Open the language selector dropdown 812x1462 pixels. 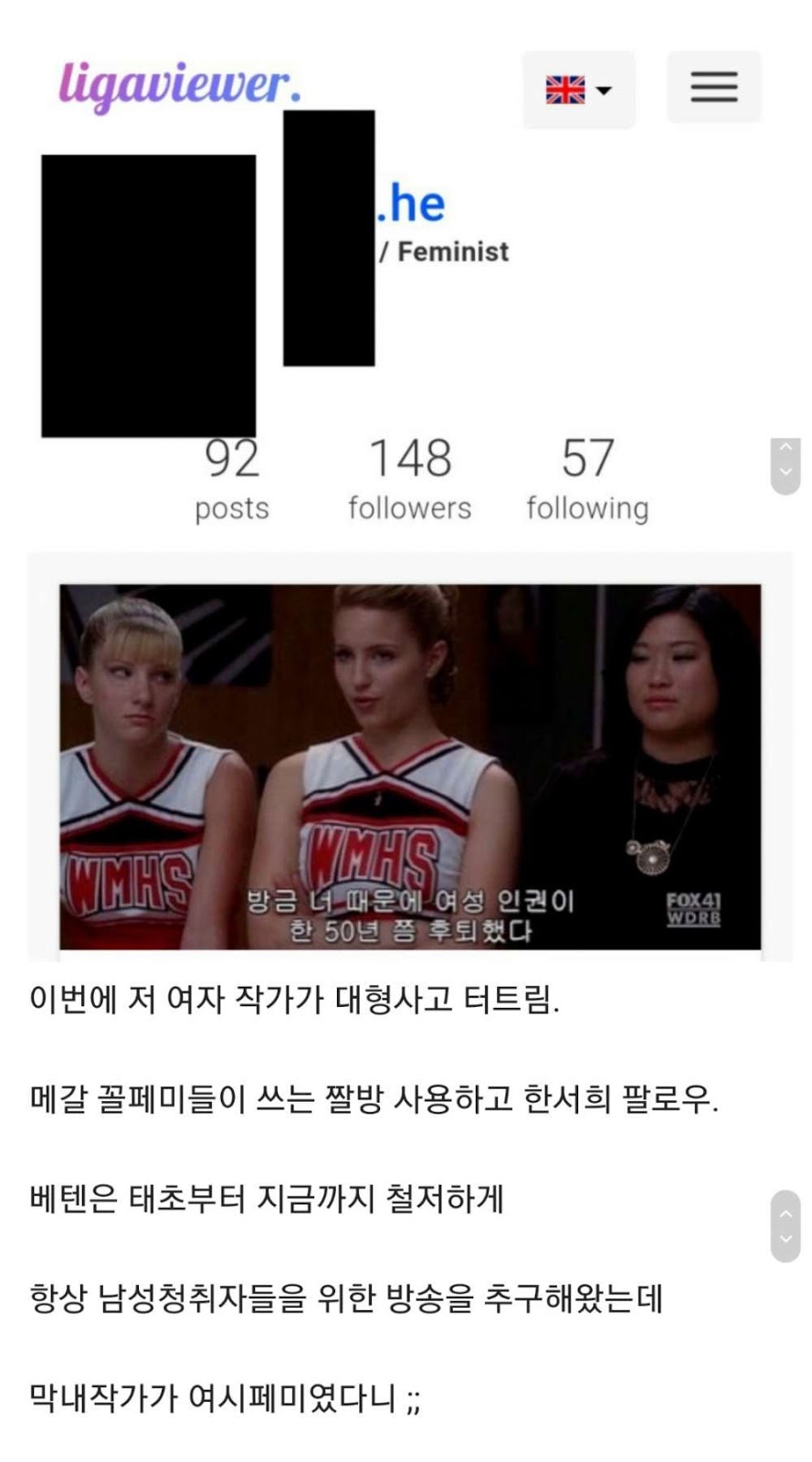point(578,90)
